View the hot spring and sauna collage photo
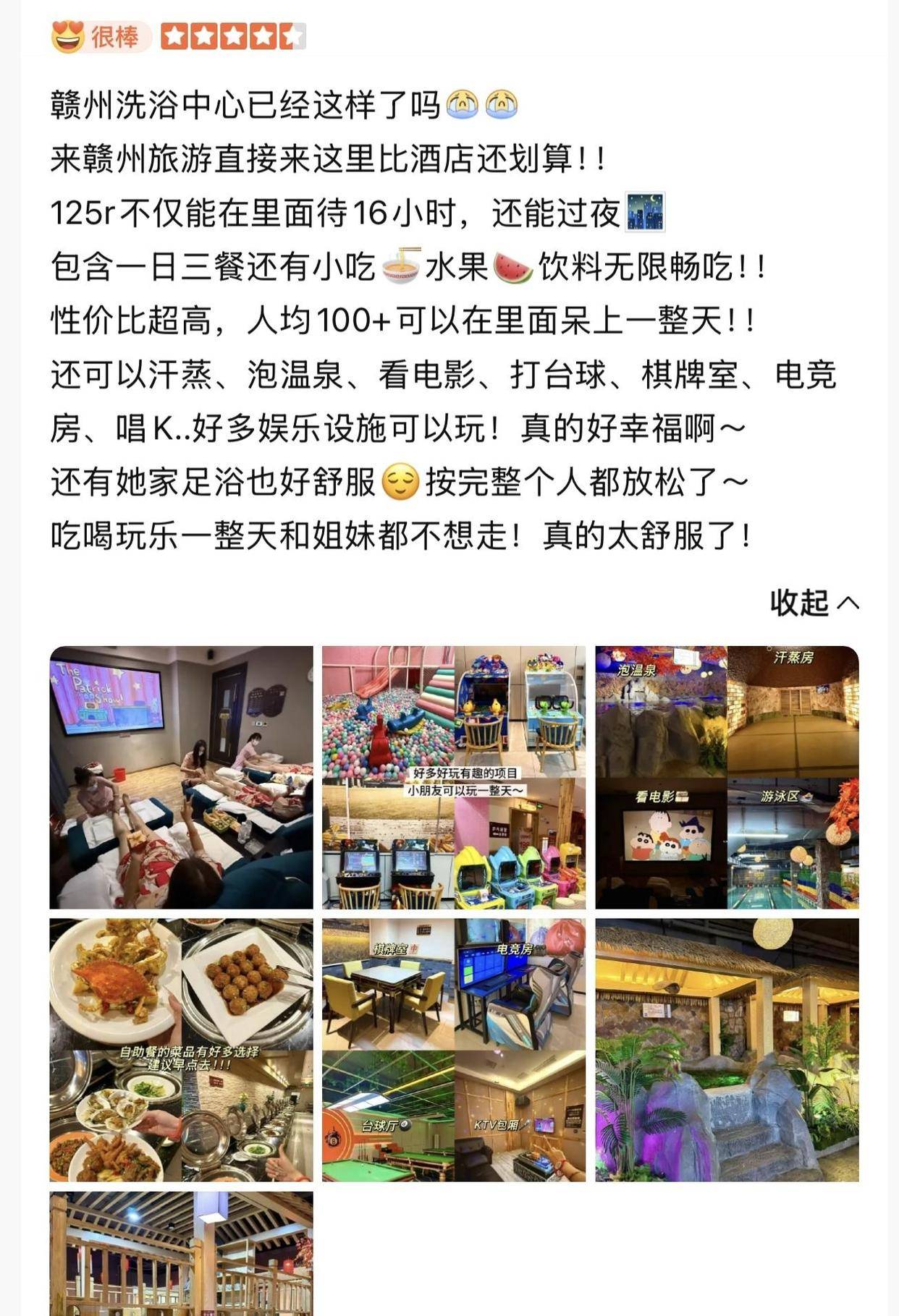Screen dimensions: 899x1316 click(727, 777)
